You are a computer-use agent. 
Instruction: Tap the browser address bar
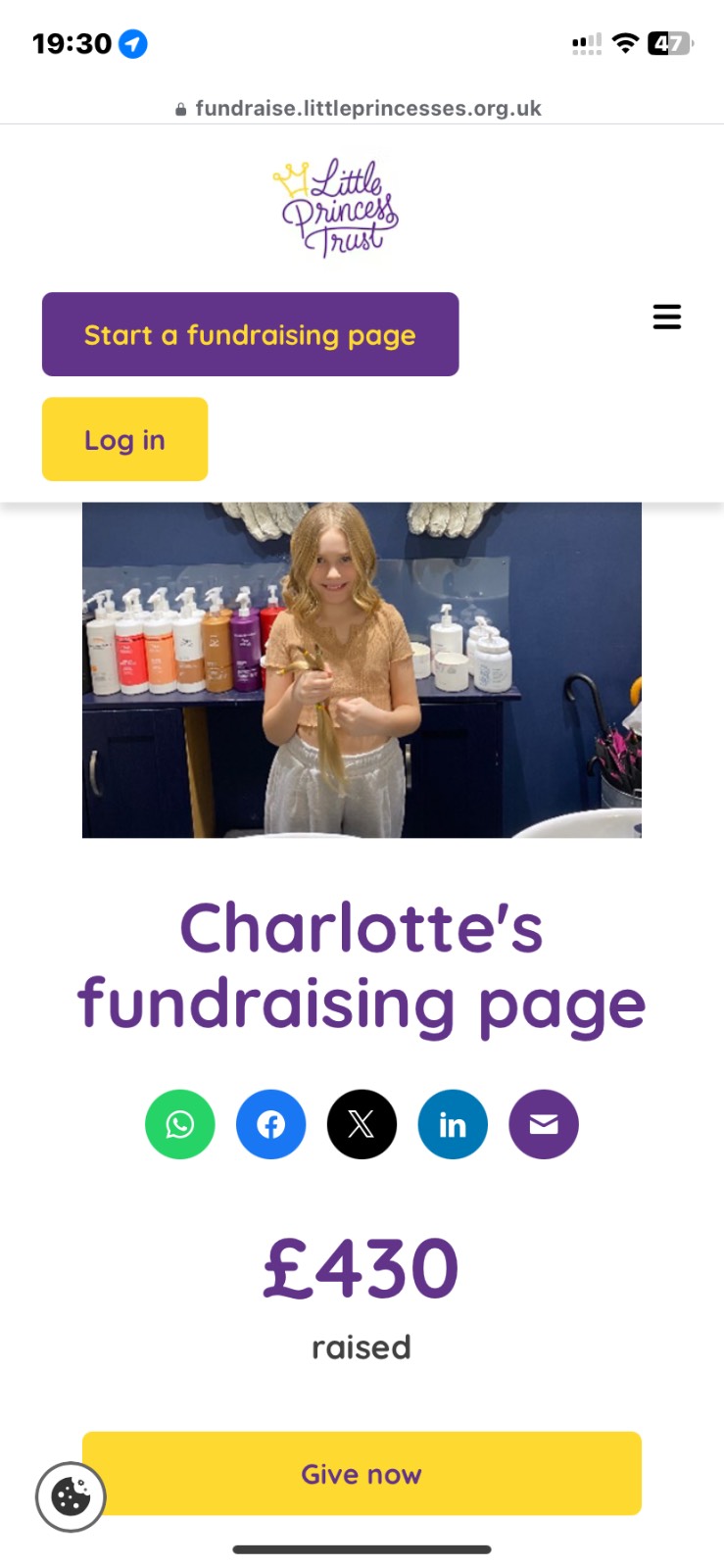[362, 108]
